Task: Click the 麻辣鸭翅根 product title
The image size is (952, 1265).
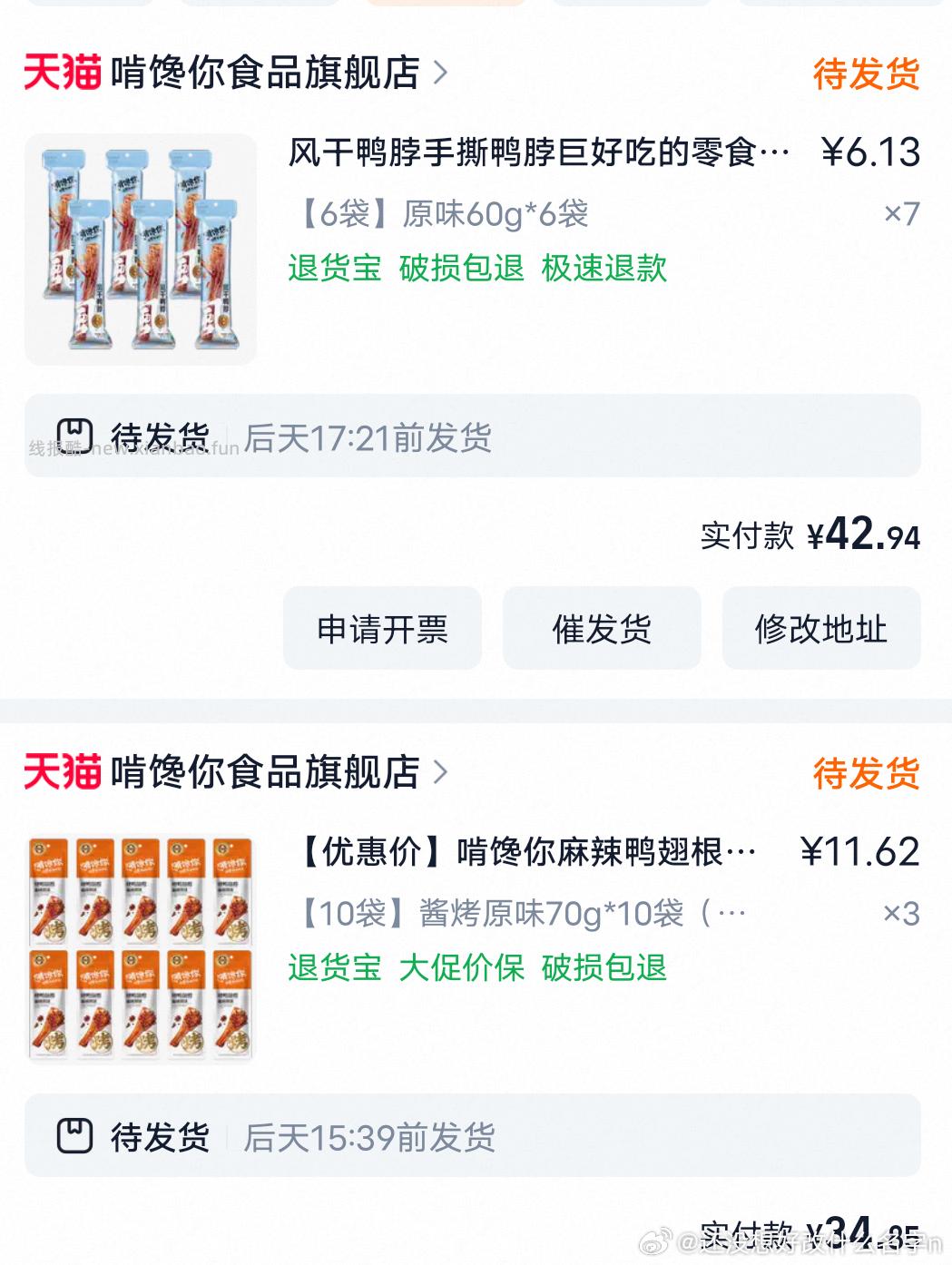Action: 535,853
